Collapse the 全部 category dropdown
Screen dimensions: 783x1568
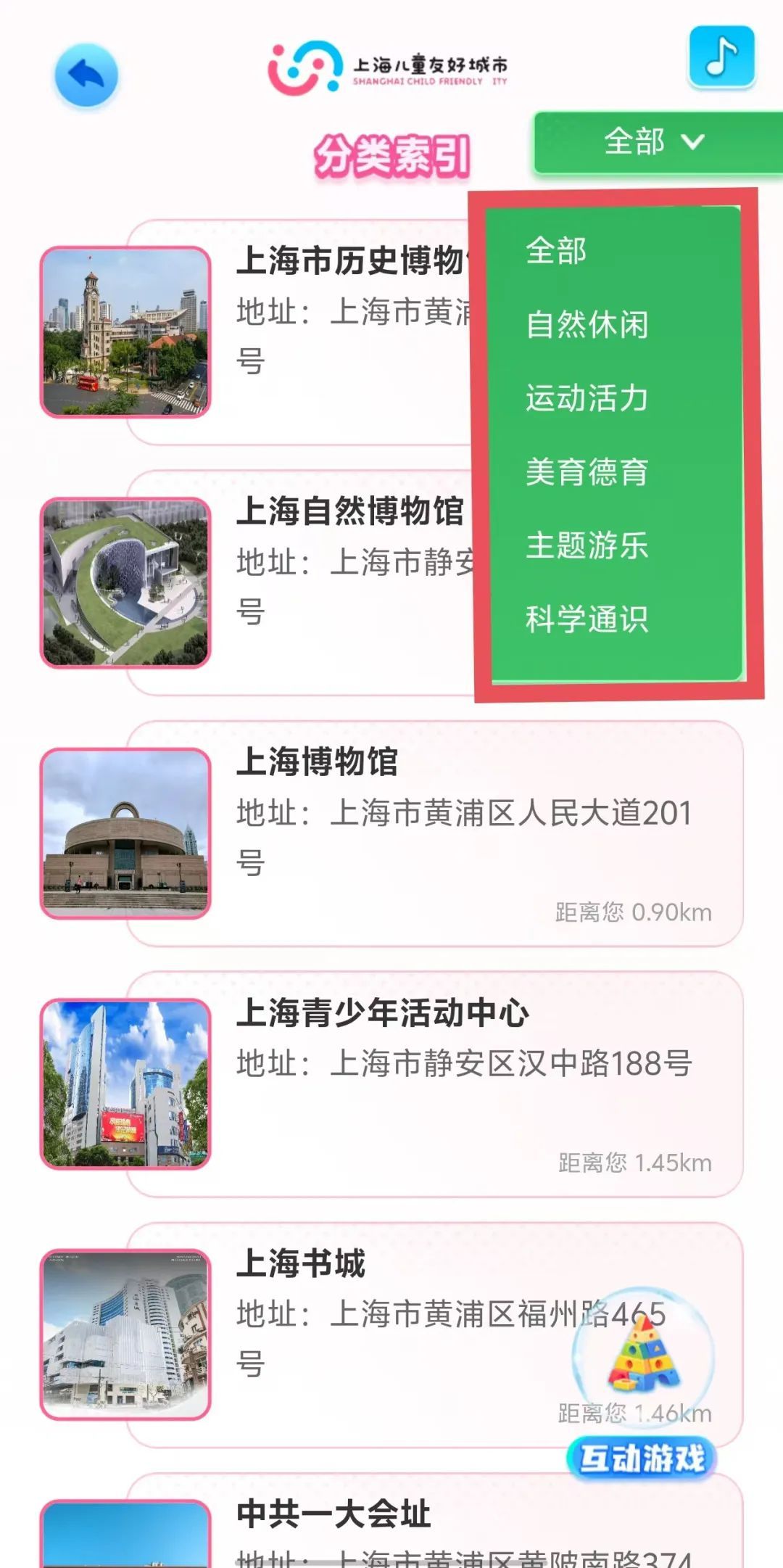655,141
